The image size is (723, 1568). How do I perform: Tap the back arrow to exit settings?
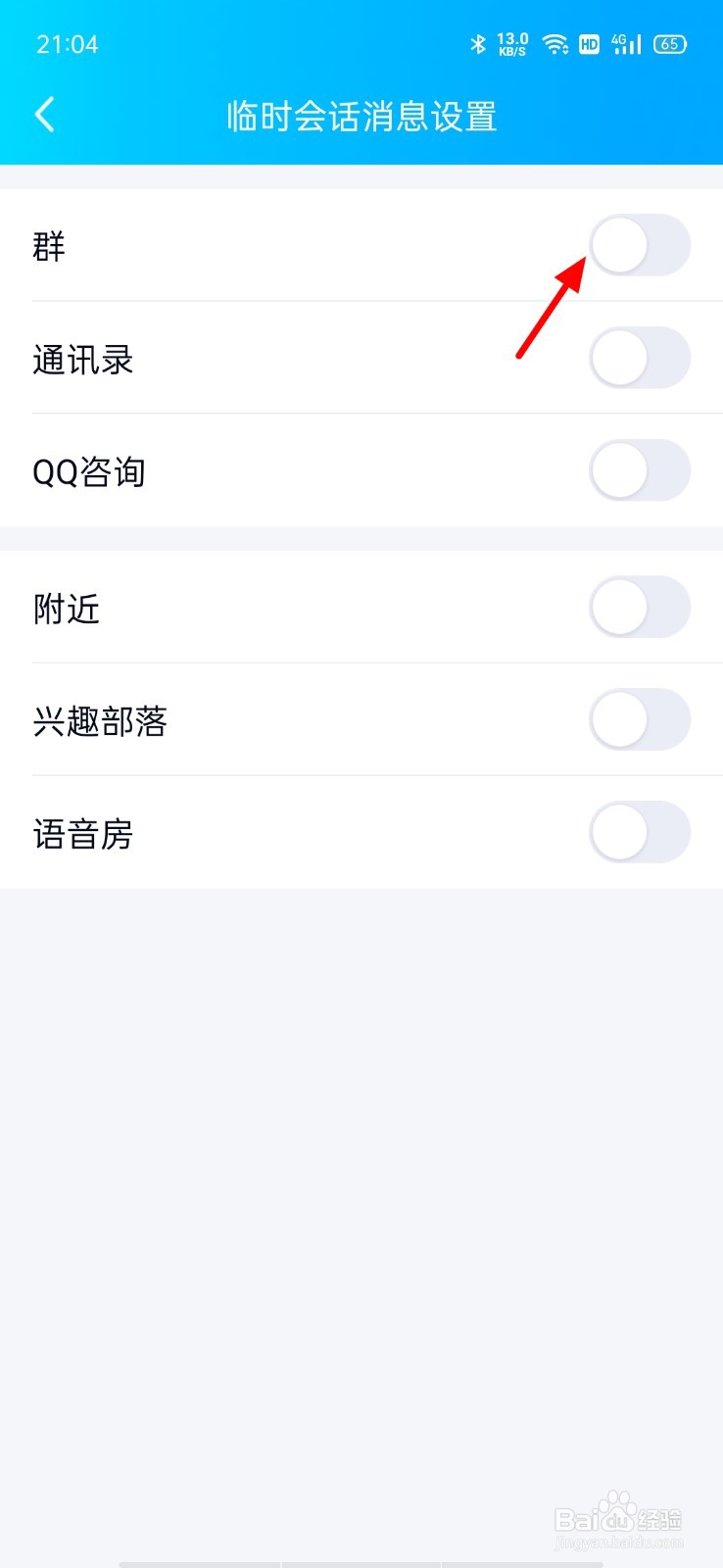pos(45,115)
